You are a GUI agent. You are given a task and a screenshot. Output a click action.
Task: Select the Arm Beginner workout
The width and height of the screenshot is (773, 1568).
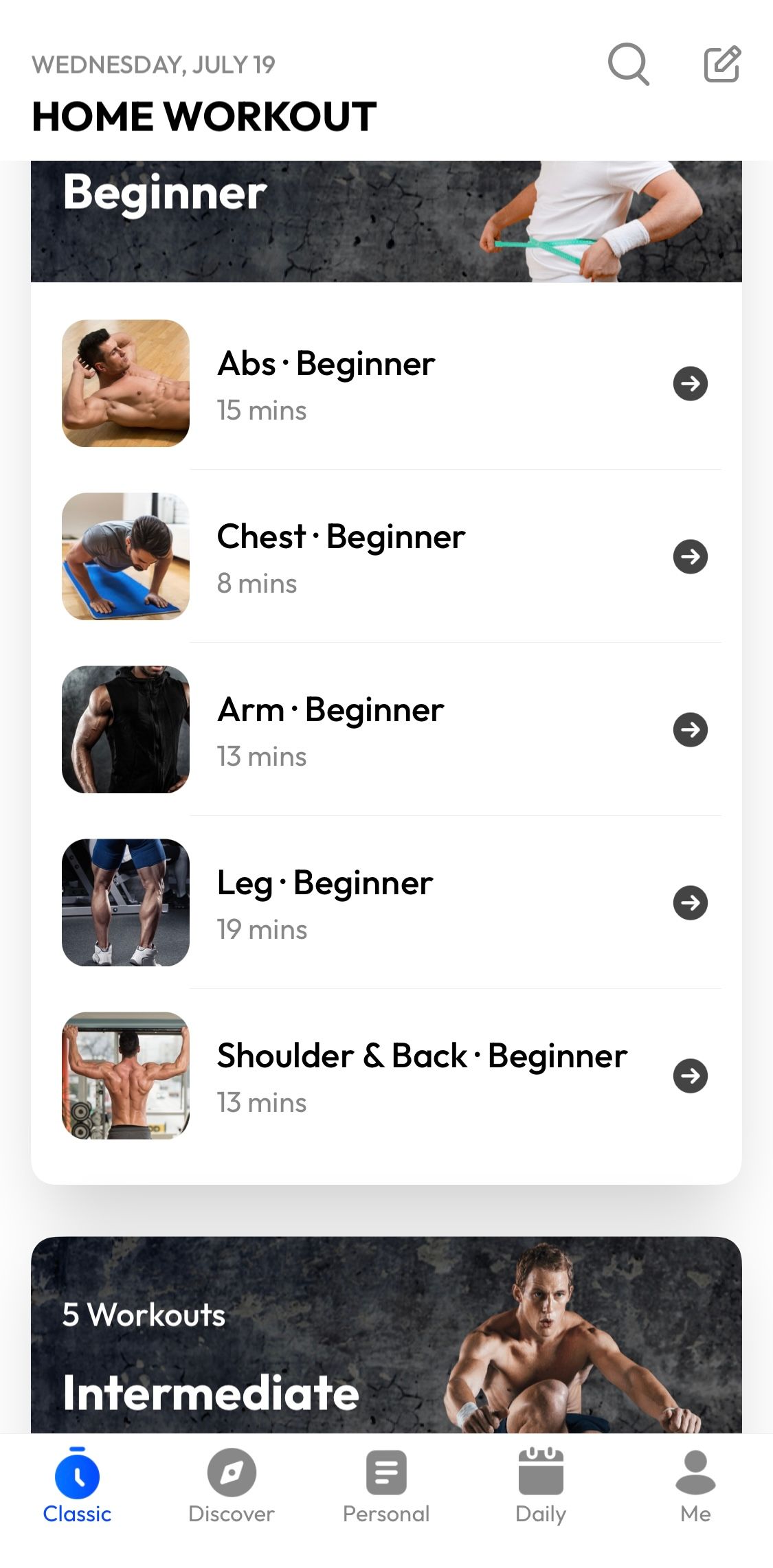coord(386,729)
